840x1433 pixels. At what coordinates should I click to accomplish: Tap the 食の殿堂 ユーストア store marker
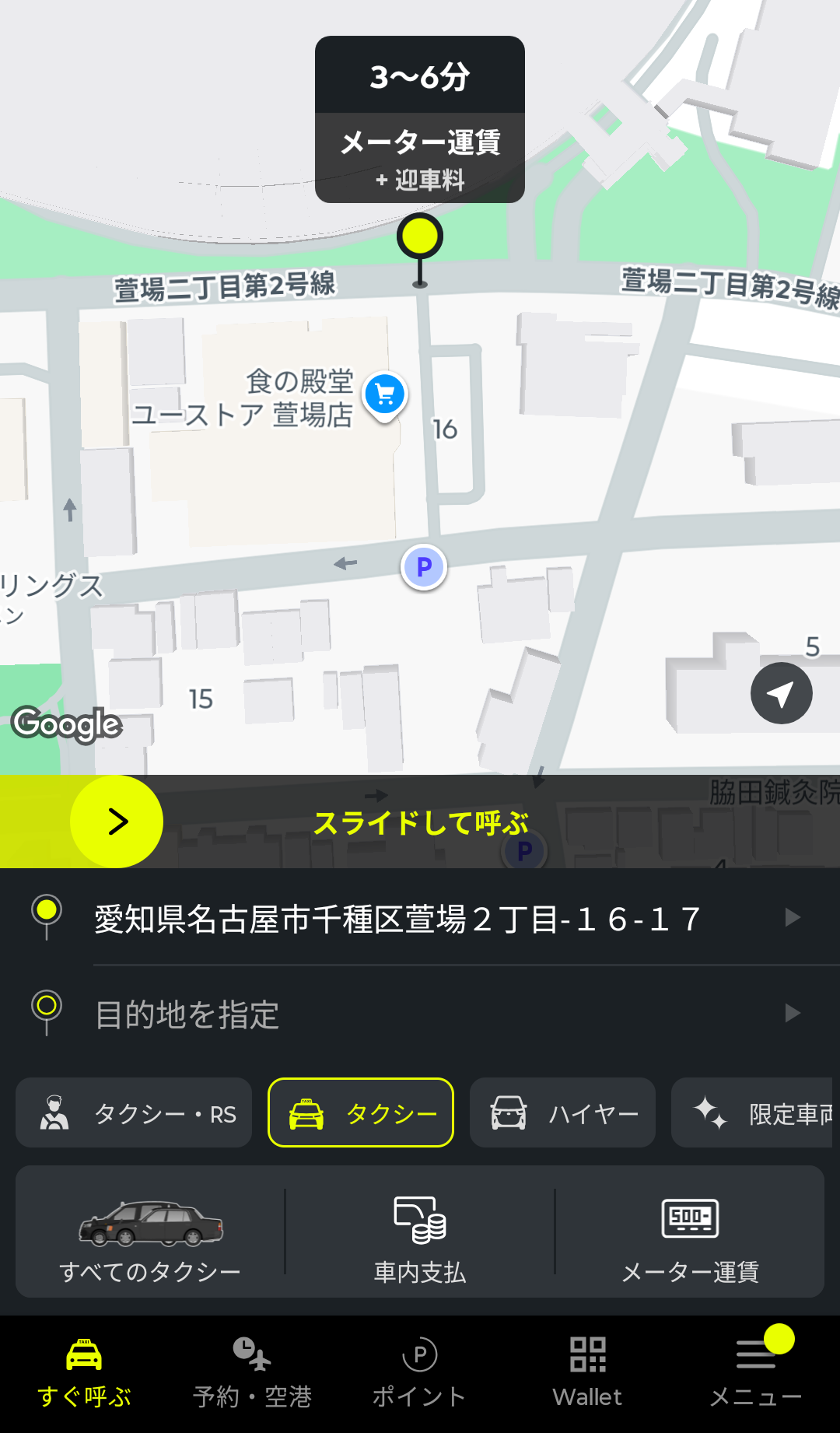(x=384, y=394)
